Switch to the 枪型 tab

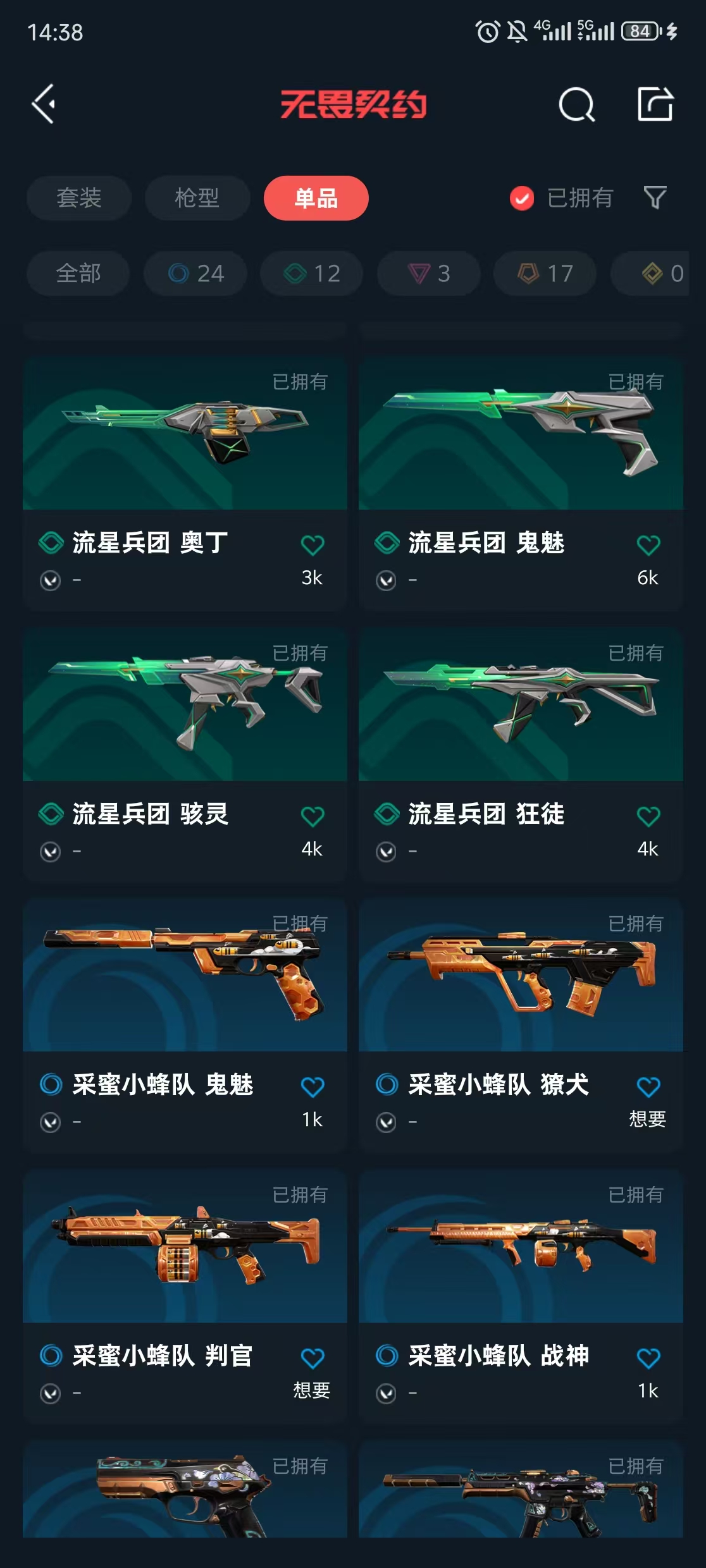197,198
